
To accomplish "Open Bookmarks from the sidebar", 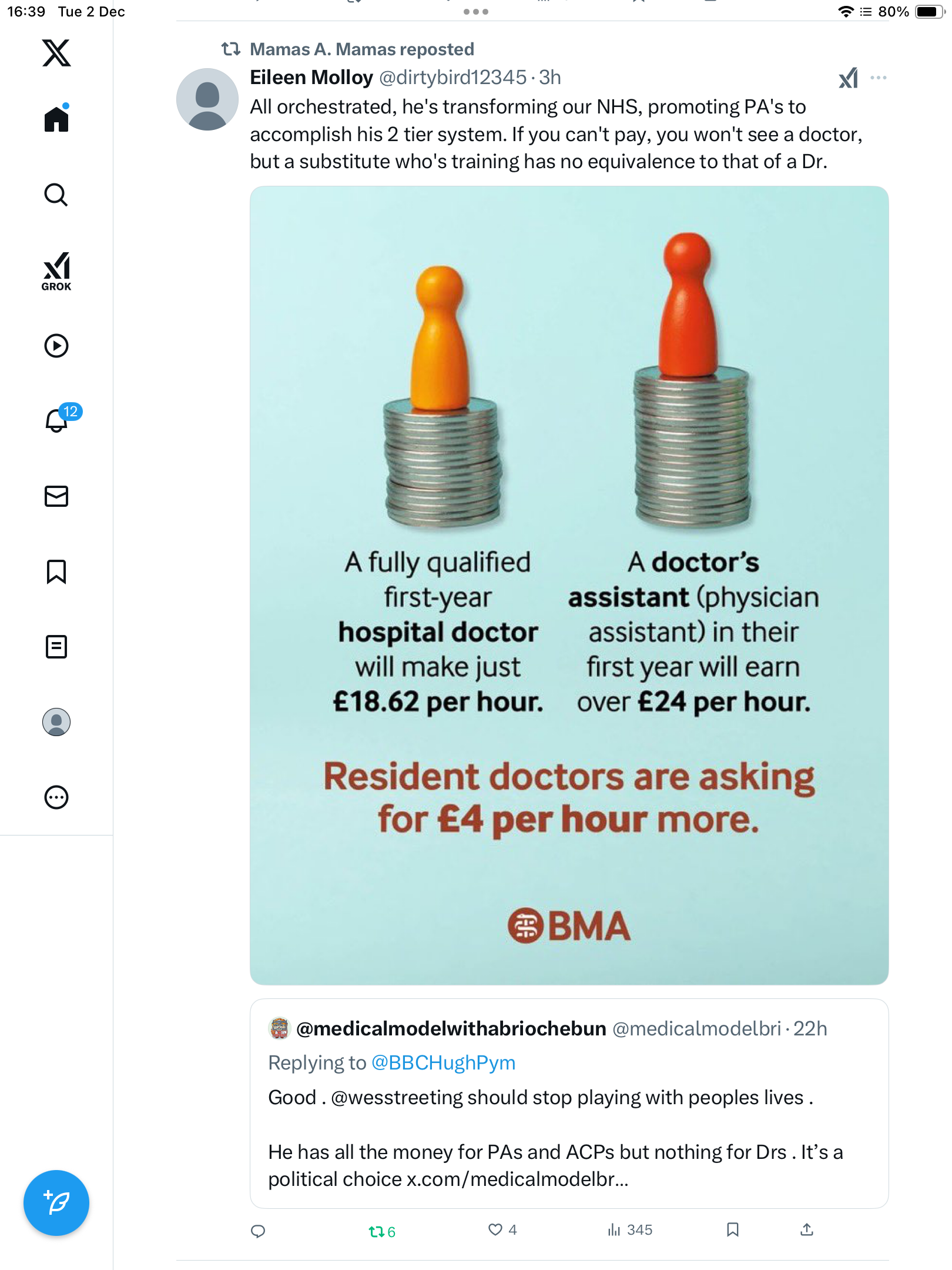I will (56, 571).
